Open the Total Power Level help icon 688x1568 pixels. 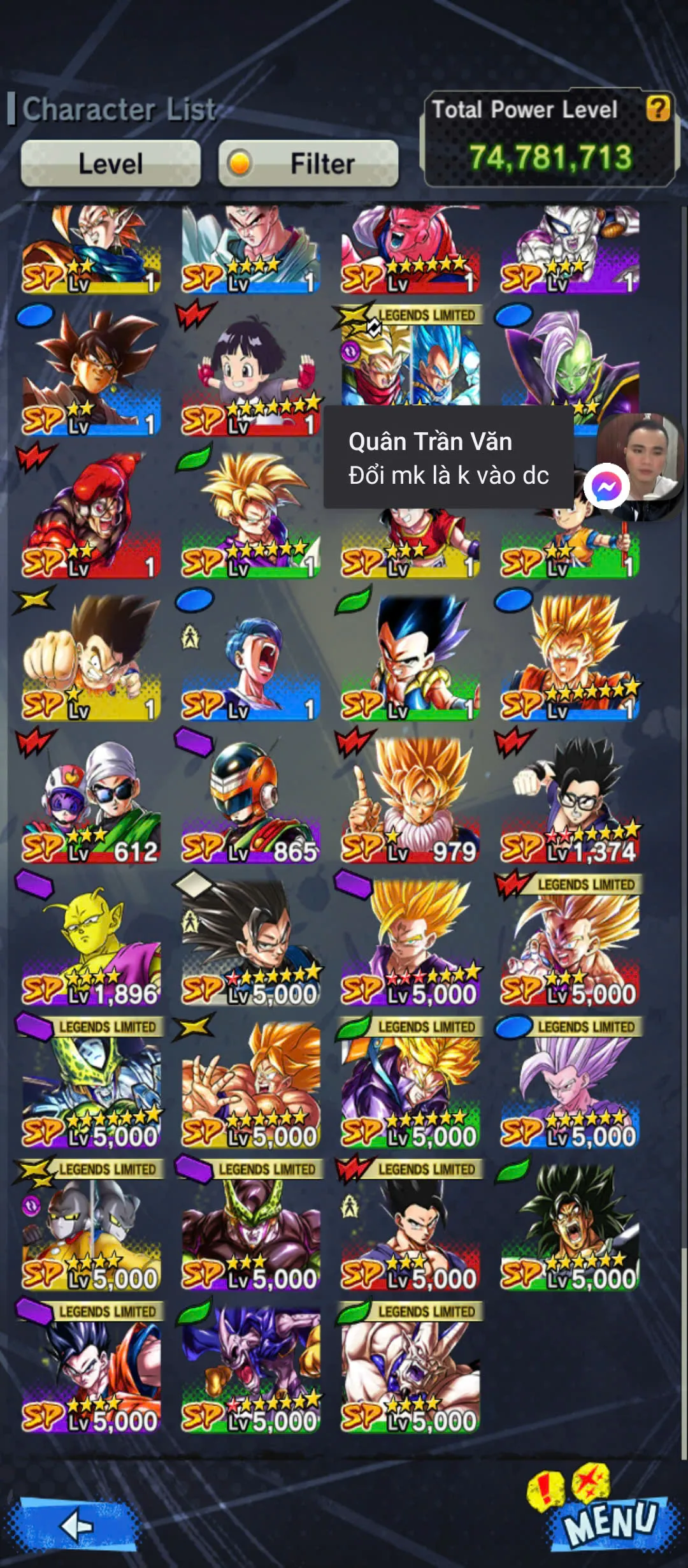655,108
